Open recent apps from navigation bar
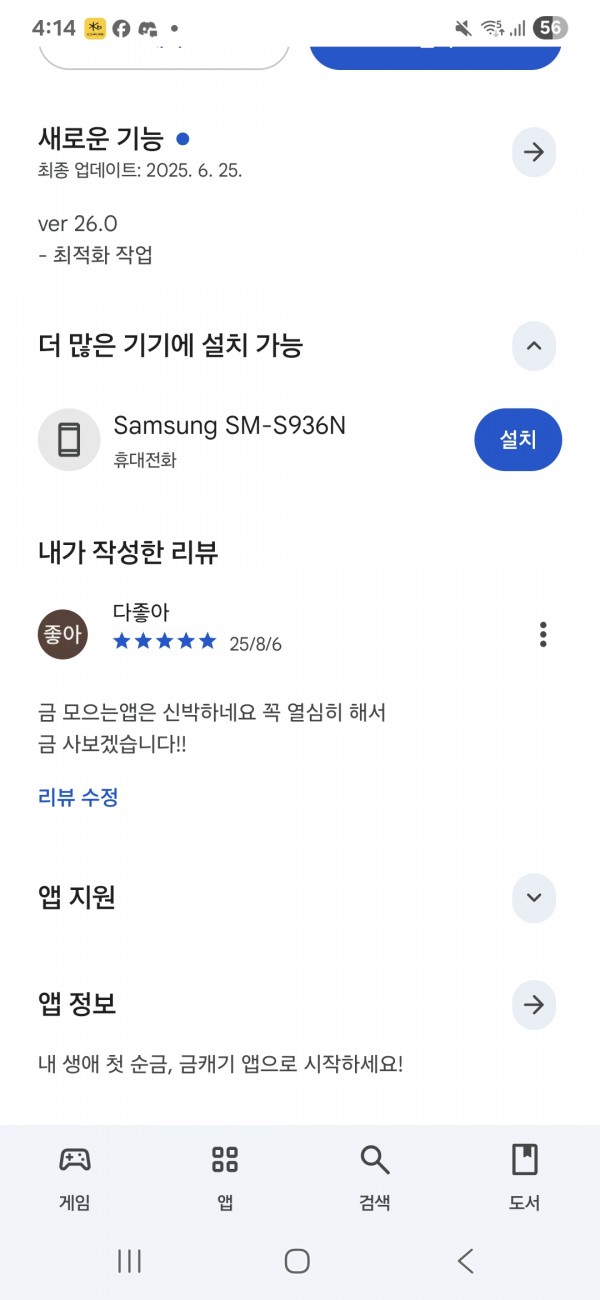The image size is (600, 1300). pos(129,1261)
